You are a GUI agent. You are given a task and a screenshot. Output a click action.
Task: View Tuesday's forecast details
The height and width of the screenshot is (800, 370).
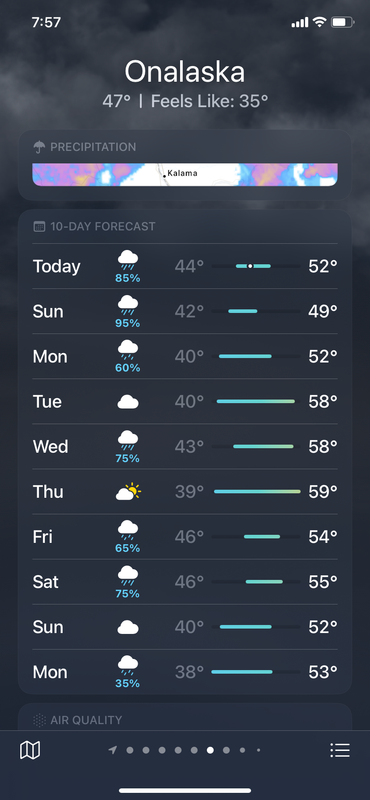pos(185,402)
